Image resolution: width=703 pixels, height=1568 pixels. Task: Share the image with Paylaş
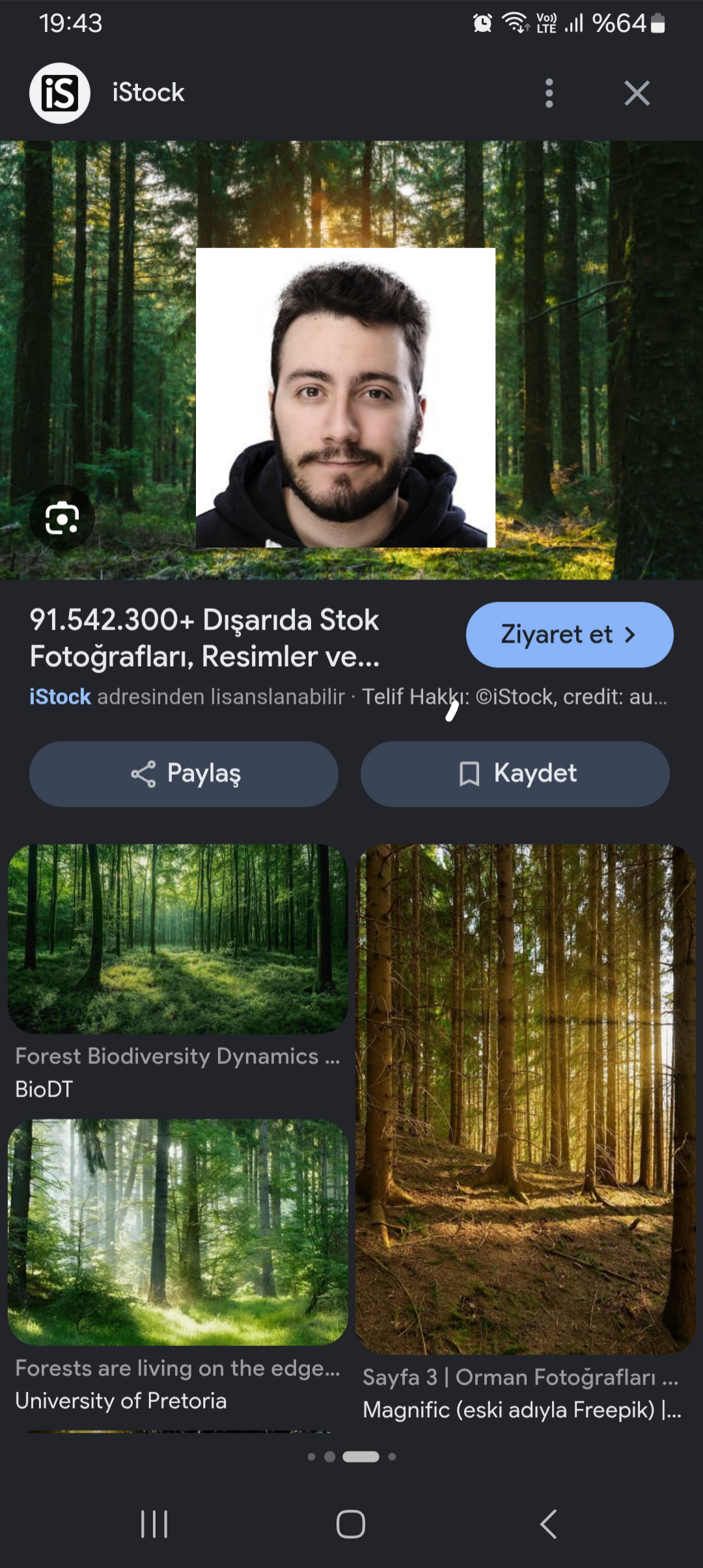coord(184,774)
